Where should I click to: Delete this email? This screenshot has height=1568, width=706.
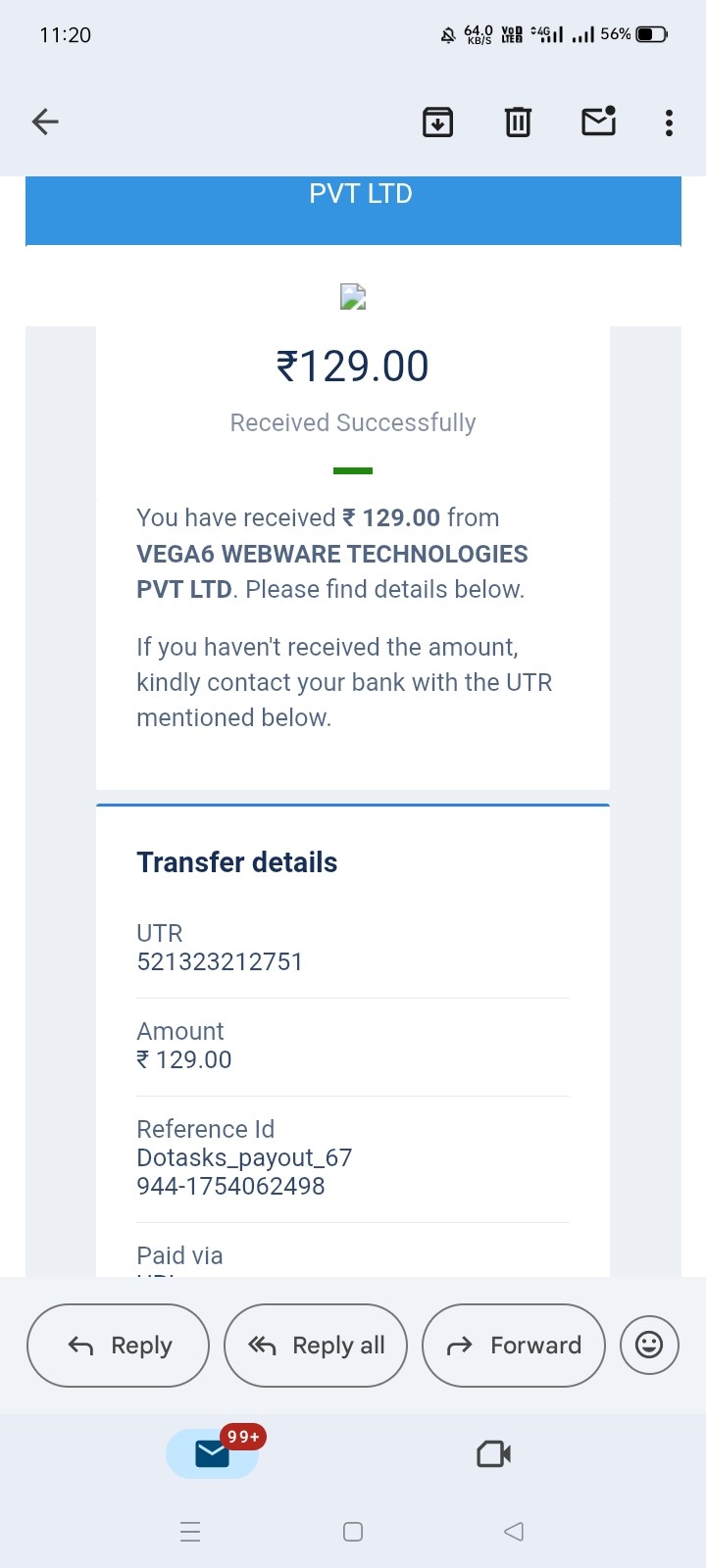(x=518, y=122)
